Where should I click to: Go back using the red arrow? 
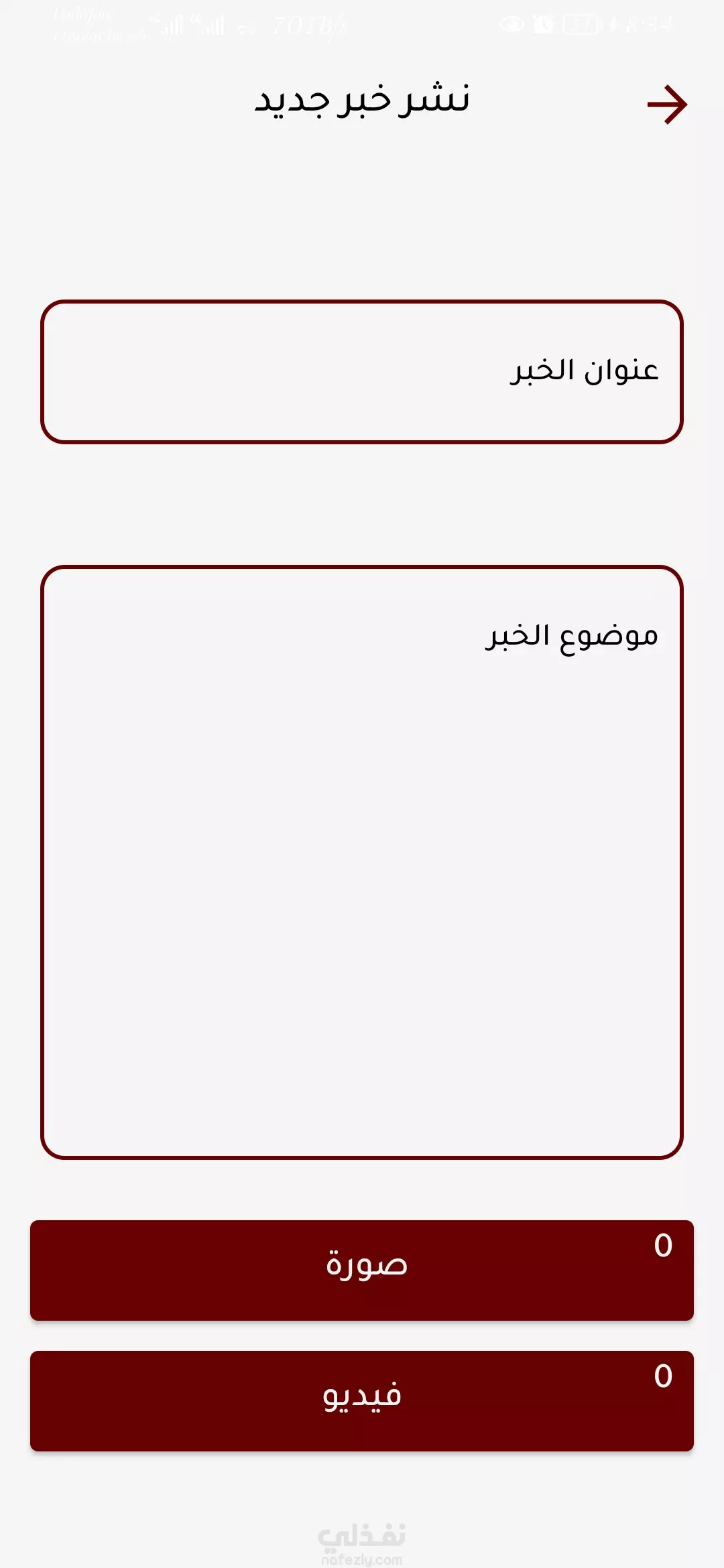667,105
